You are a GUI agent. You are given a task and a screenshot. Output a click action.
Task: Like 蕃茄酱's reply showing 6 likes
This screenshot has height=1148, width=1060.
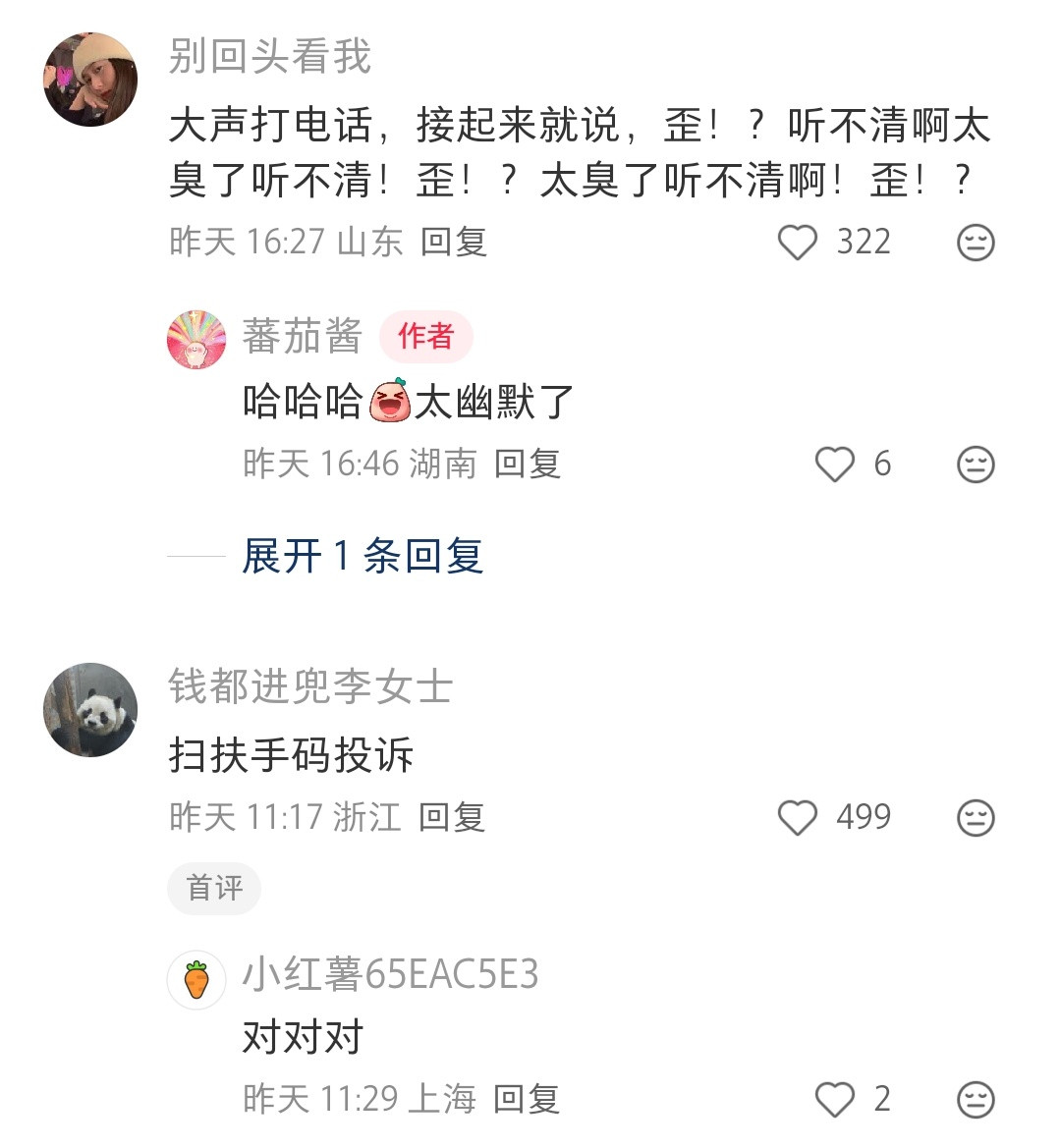(836, 465)
